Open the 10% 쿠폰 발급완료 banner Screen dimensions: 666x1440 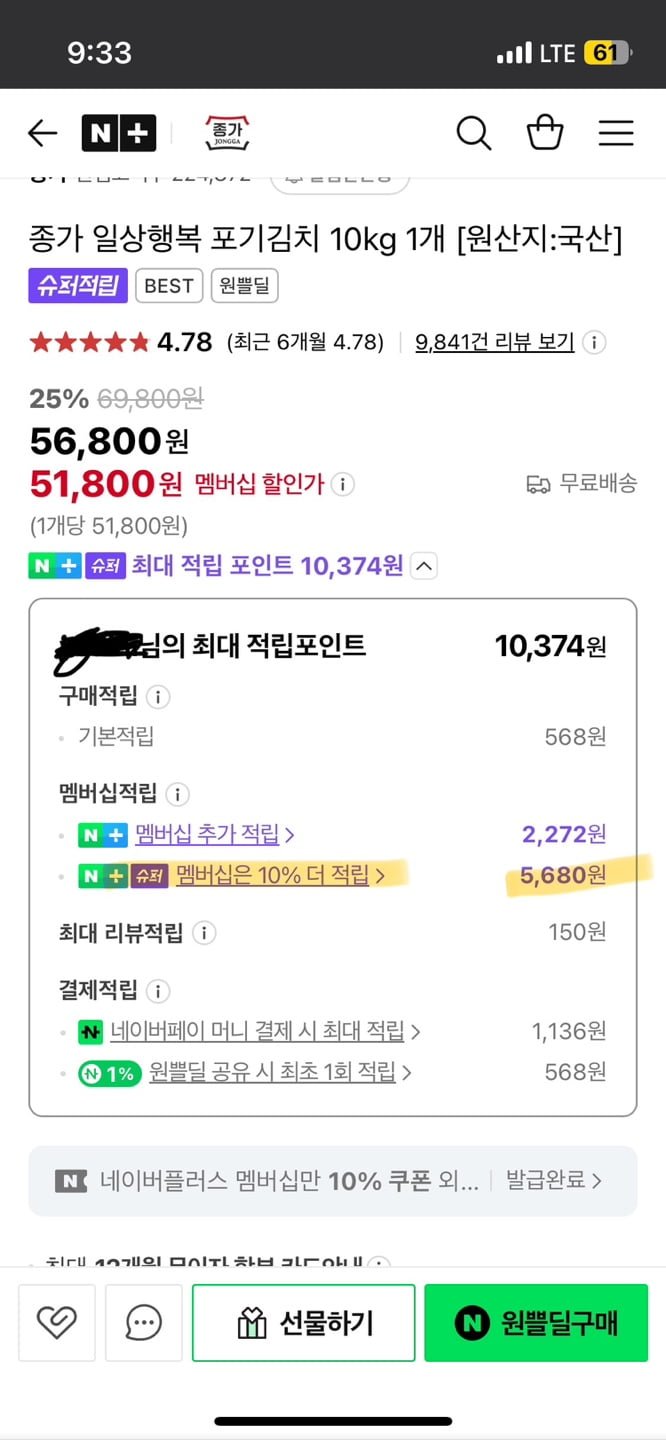point(333,1181)
